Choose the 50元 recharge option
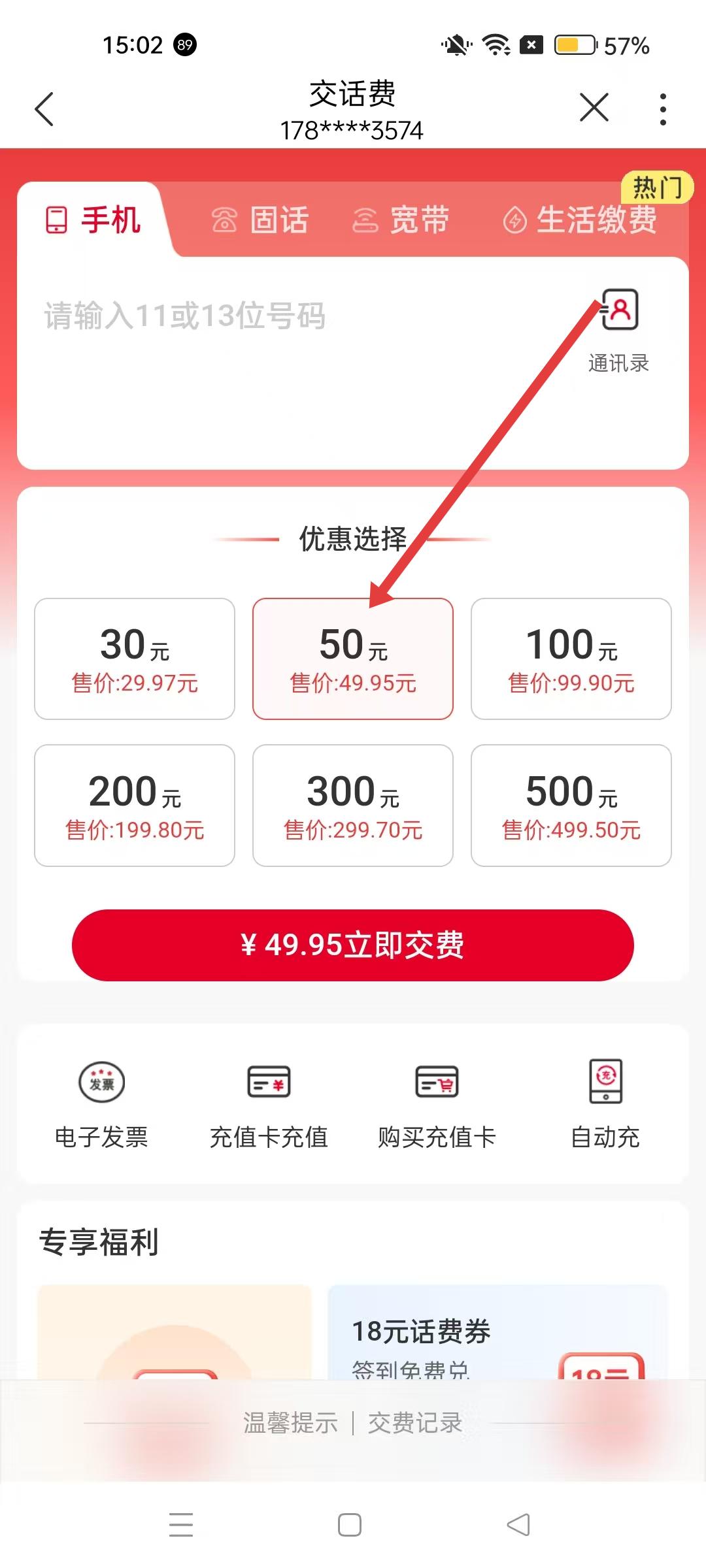Viewport: 706px width, 1568px height. (x=353, y=659)
